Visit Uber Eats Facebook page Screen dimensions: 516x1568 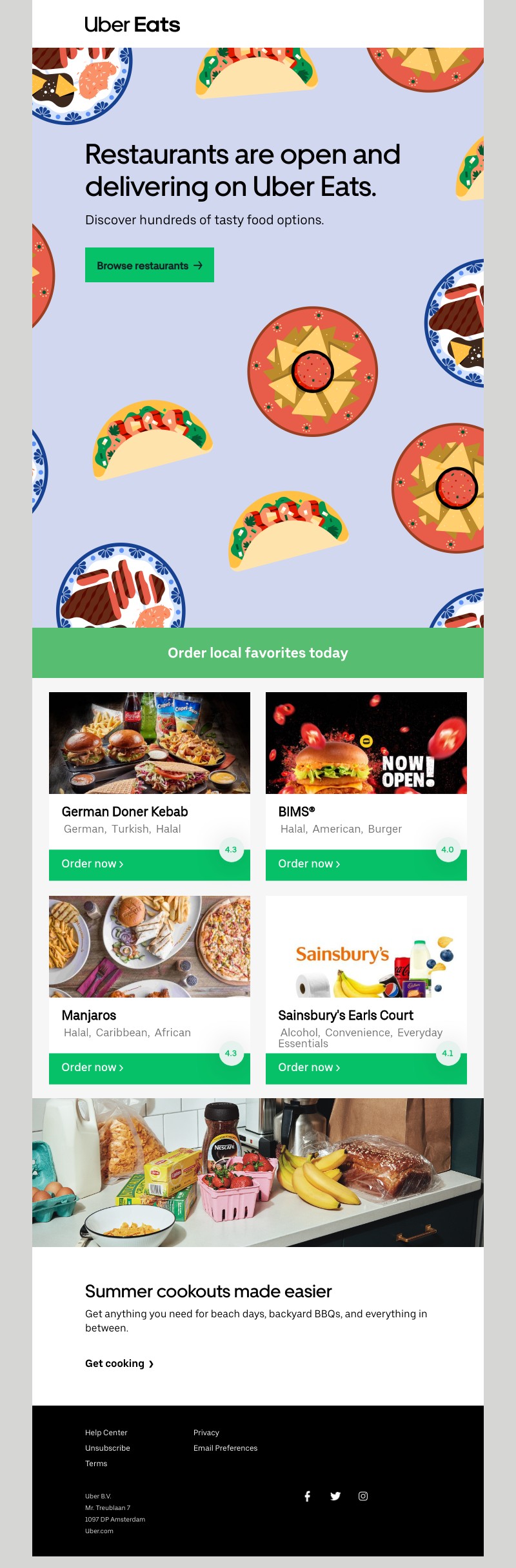pos(308,1496)
